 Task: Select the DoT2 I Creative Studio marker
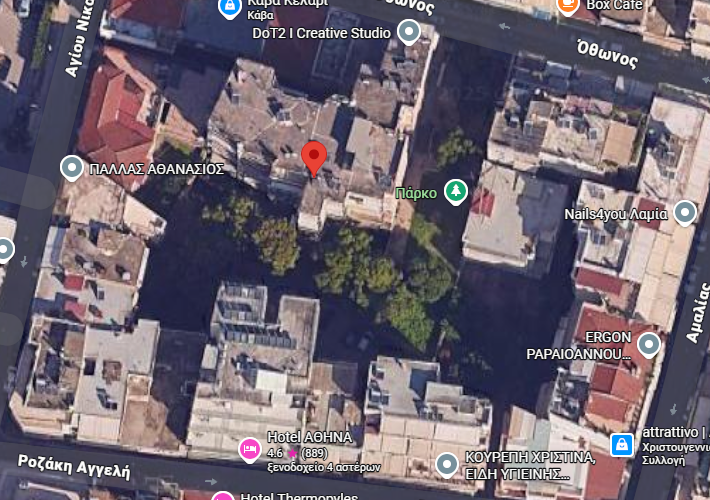click(x=408, y=32)
